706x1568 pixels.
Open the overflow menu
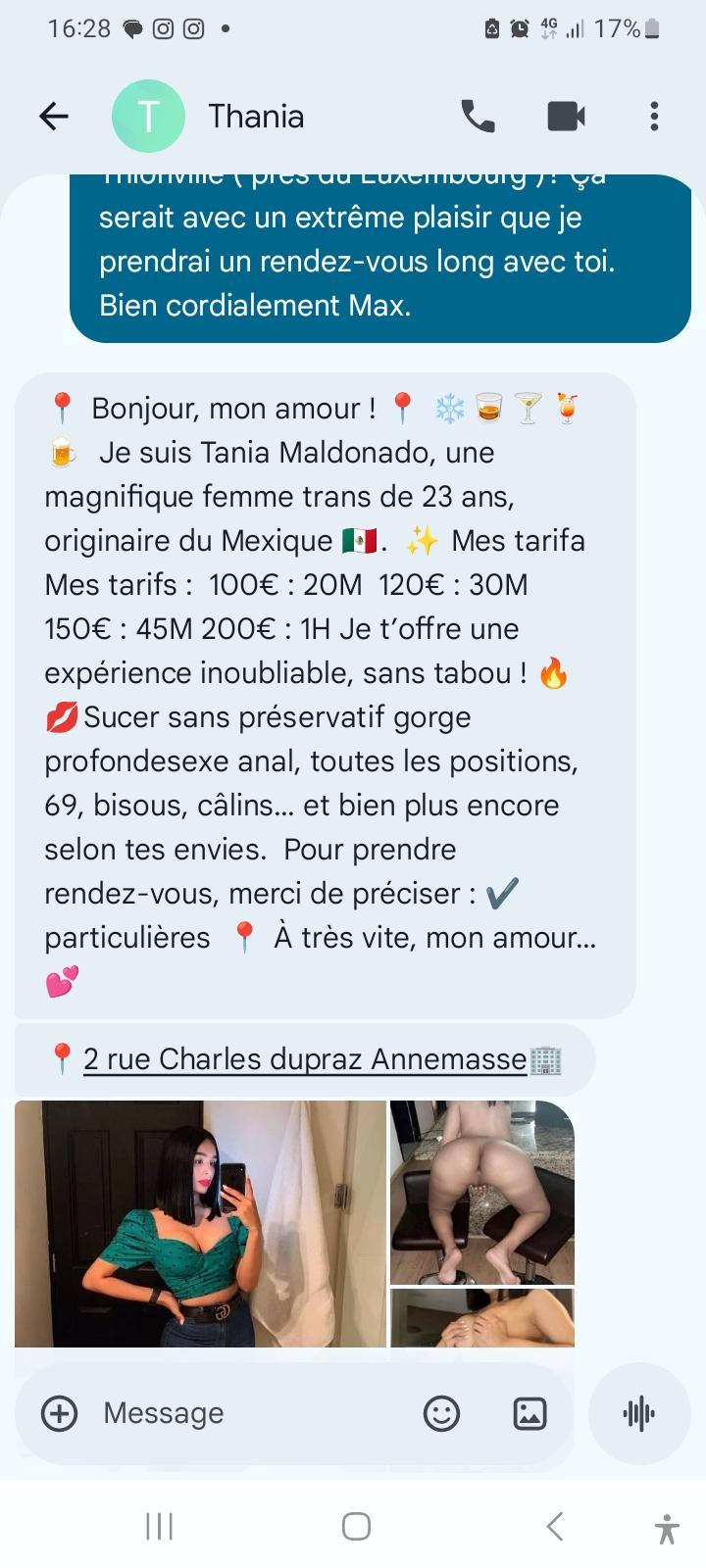tap(654, 117)
